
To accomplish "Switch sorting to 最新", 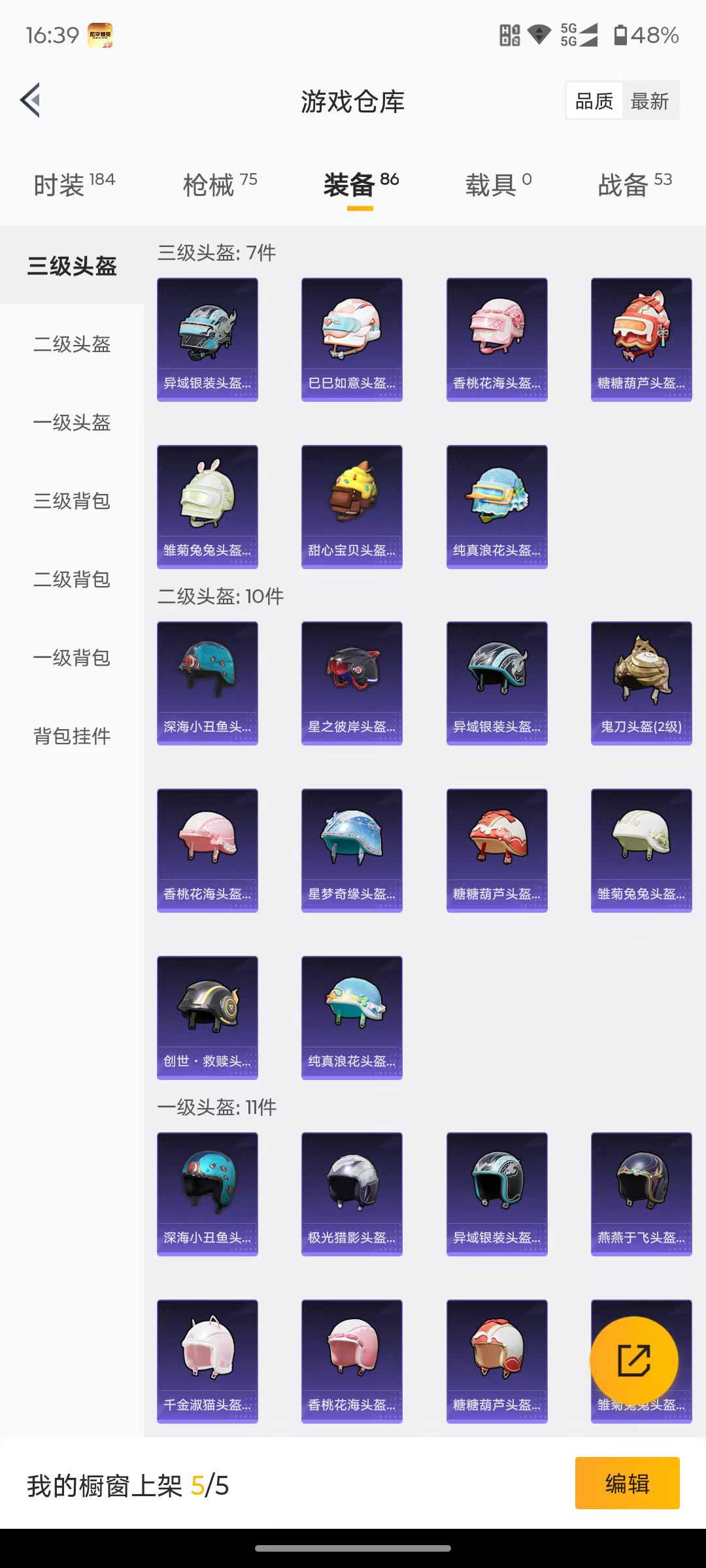I will [652, 101].
